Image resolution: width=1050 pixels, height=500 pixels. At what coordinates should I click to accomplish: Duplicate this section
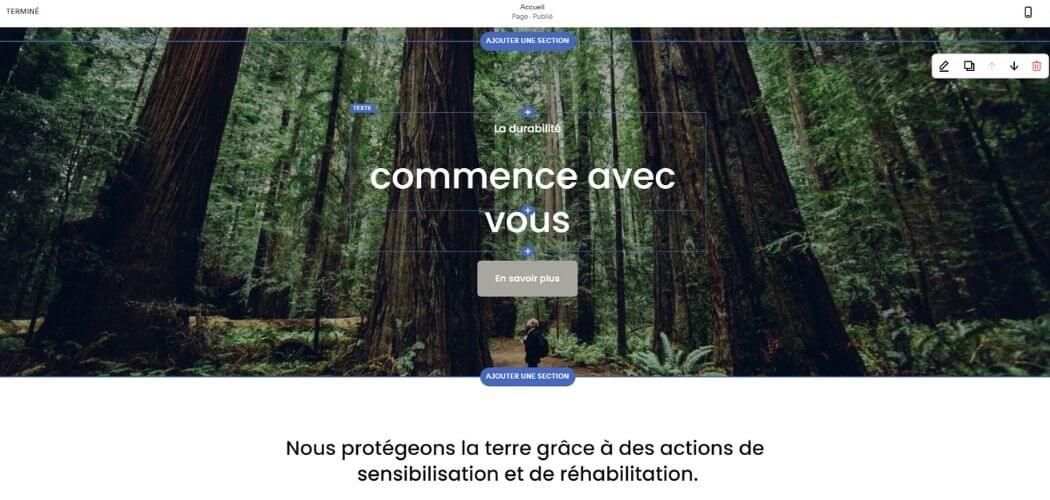[968, 66]
